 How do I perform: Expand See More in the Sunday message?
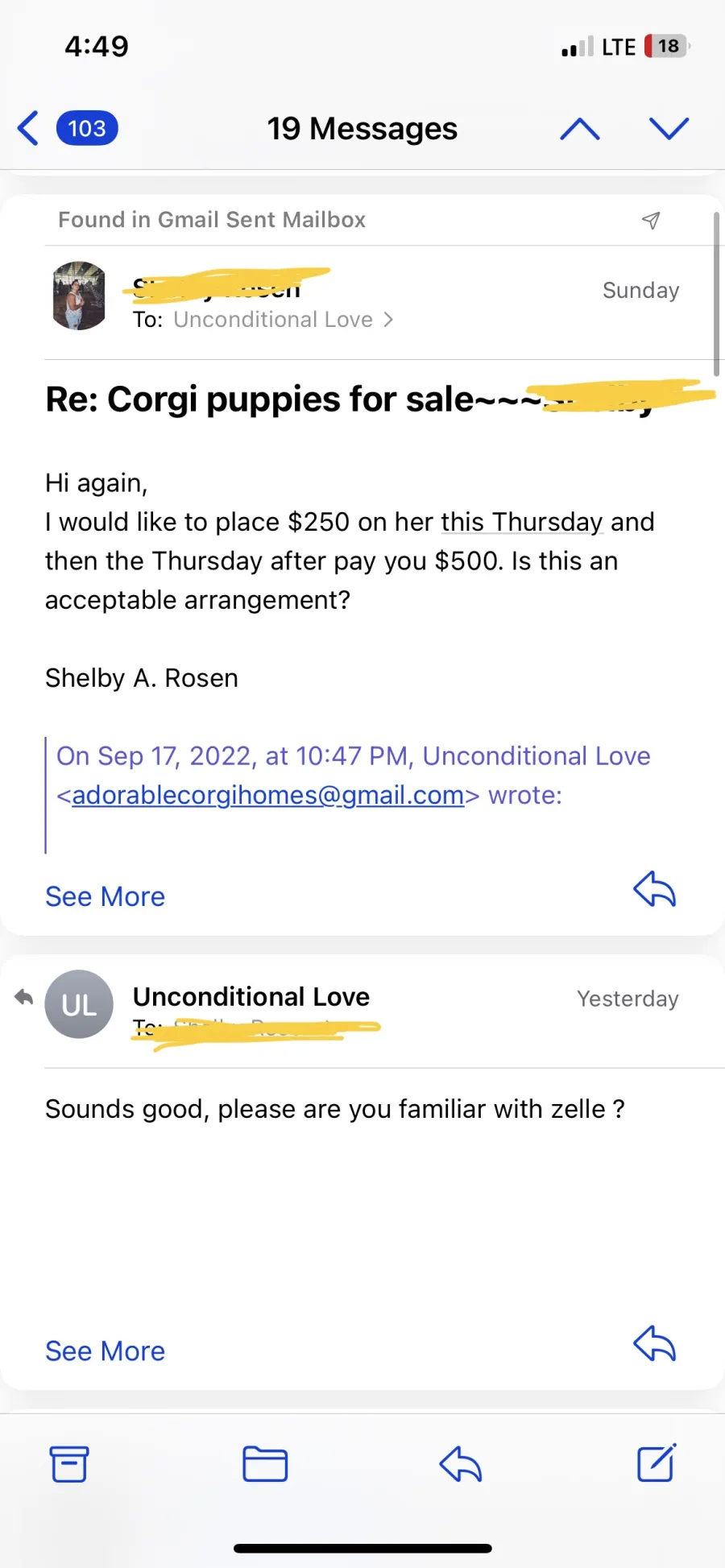pos(105,896)
